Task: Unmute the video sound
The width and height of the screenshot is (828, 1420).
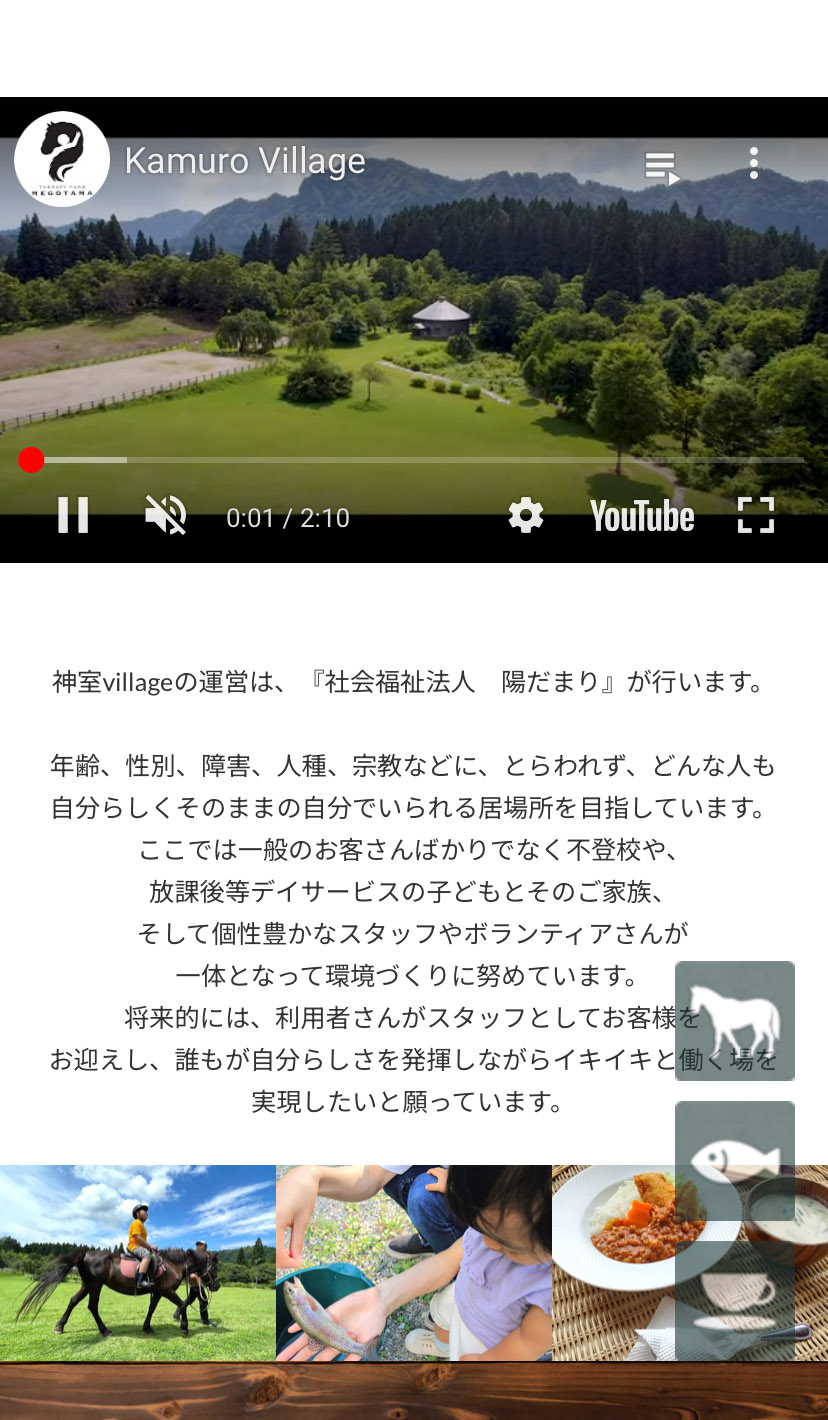Action: point(166,516)
